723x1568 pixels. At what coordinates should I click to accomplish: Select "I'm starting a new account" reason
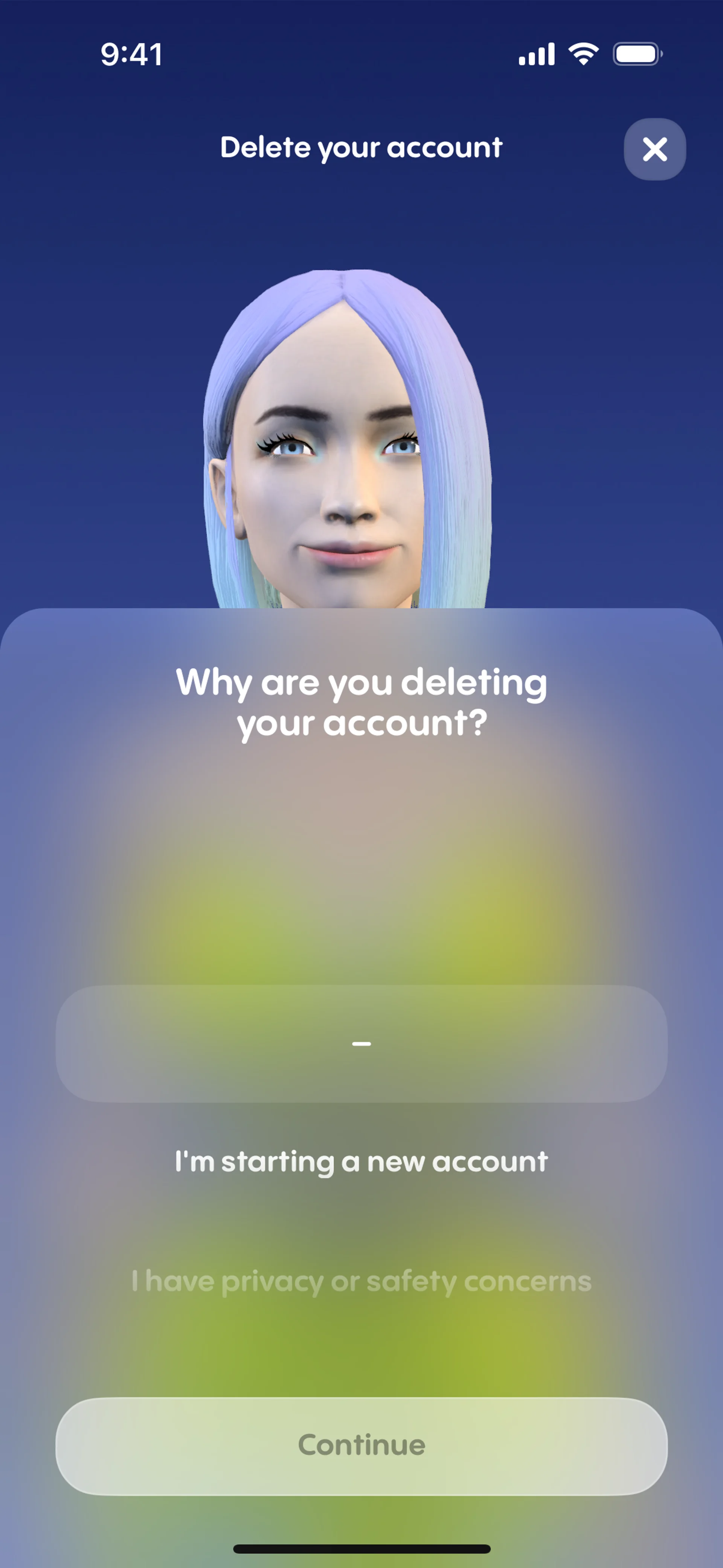(361, 1161)
